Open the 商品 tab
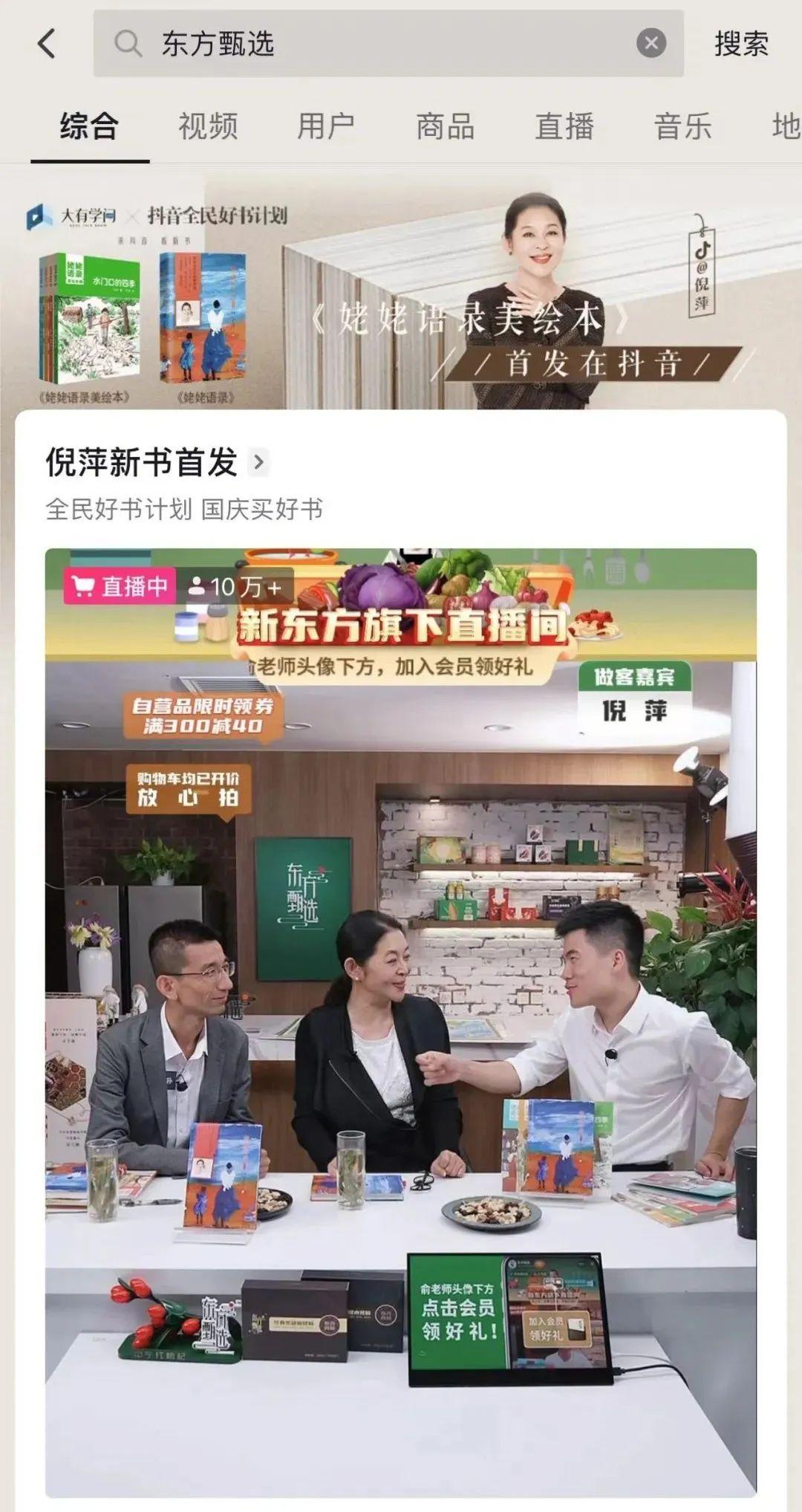The image size is (802, 1512). (x=446, y=126)
